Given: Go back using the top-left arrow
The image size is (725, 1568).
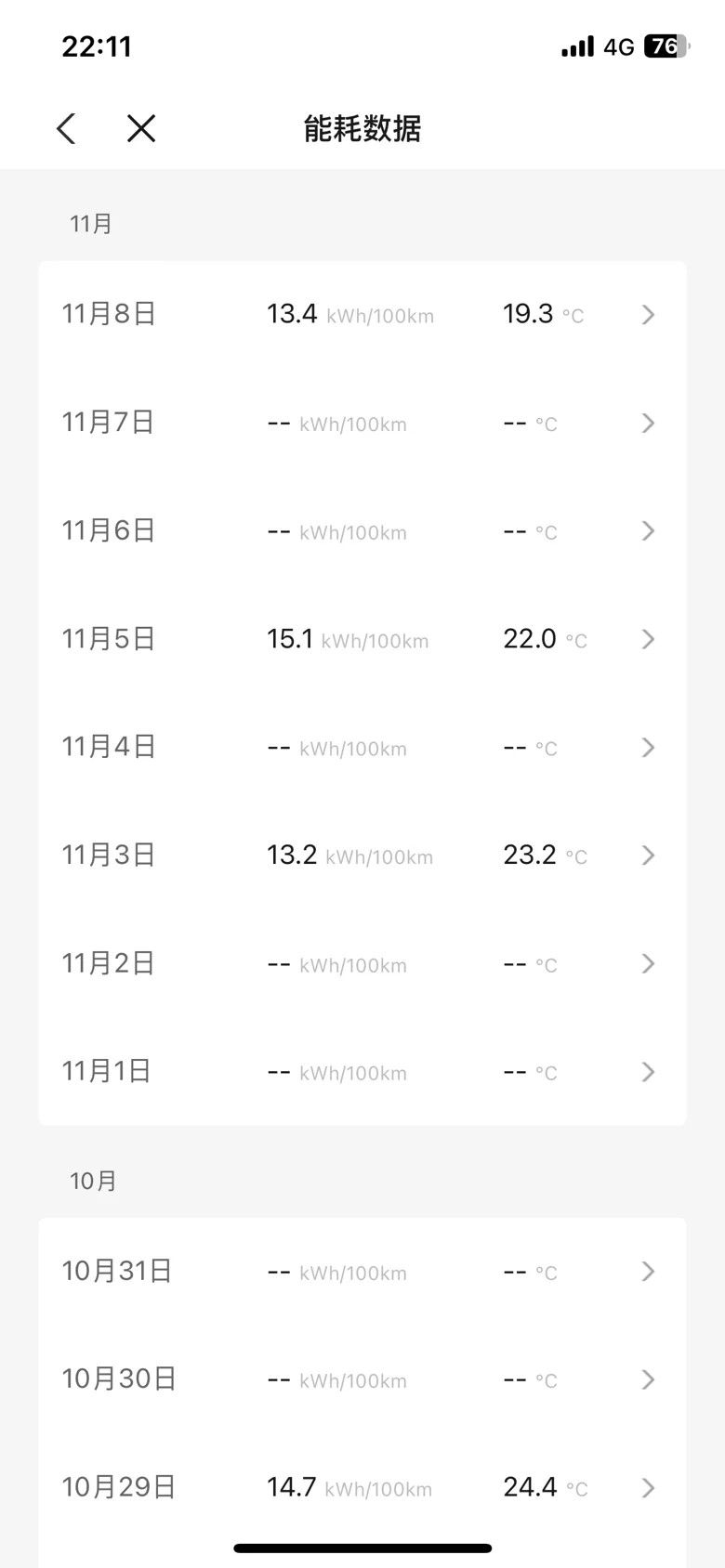Looking at the screenshot, I should (66, 128).
